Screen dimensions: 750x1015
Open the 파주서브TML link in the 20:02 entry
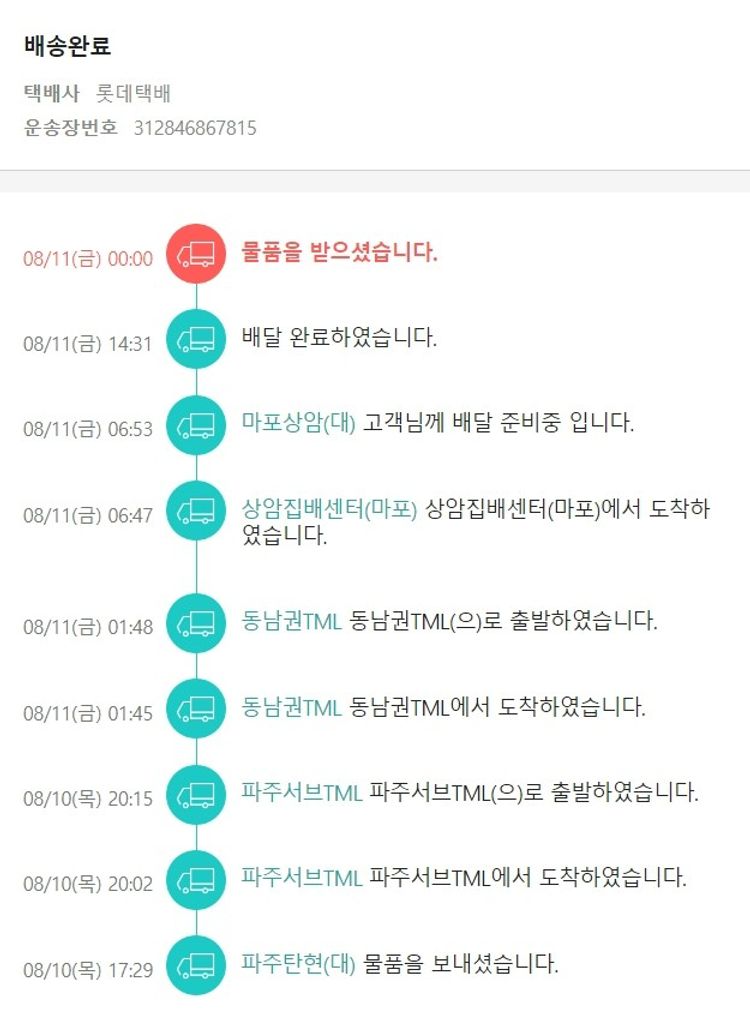[x=301, y=878]
